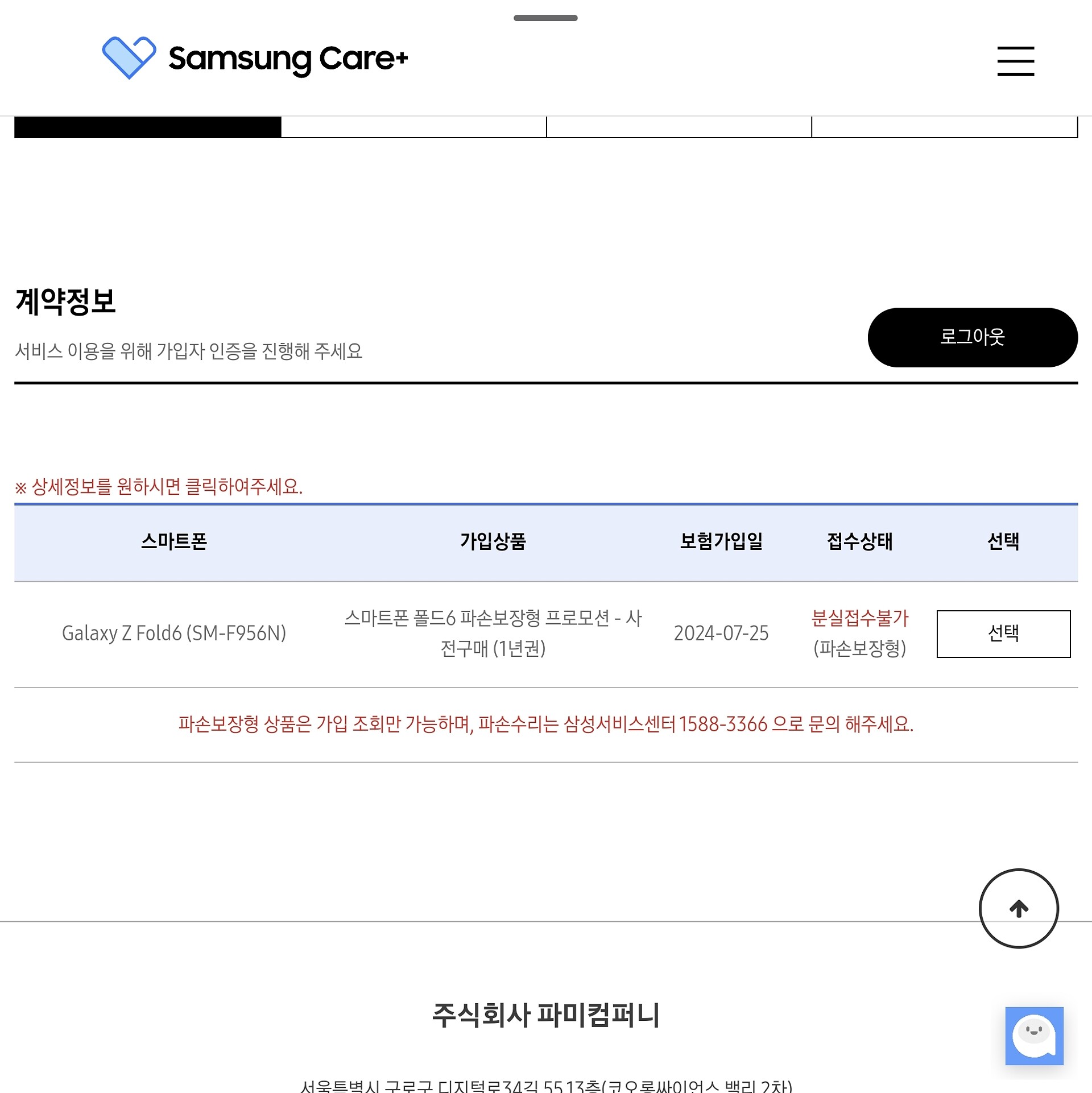Tap 선택 for the Galaxy Z Fold6 contract

coord(1003,634)
